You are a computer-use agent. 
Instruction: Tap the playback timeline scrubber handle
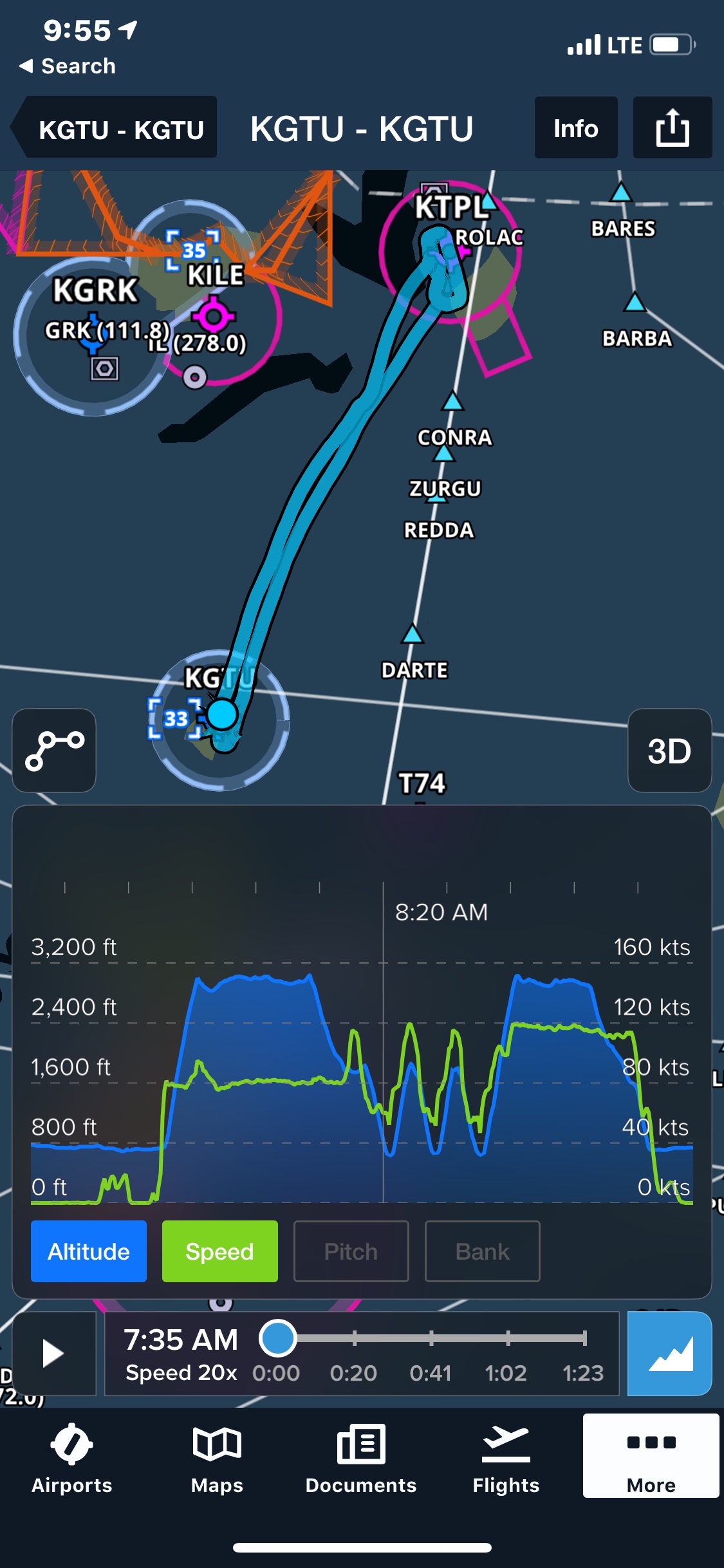[x=277, y=1338]
